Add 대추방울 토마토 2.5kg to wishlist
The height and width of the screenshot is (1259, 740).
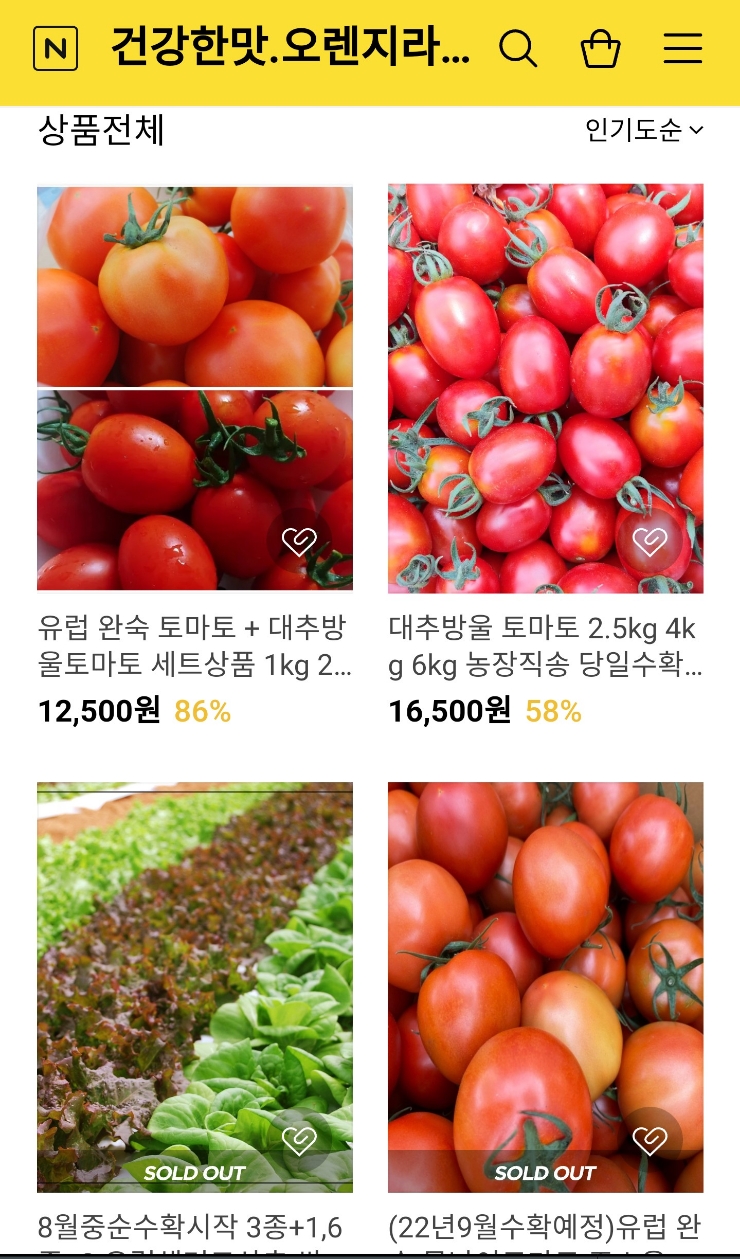click(650, 542)
